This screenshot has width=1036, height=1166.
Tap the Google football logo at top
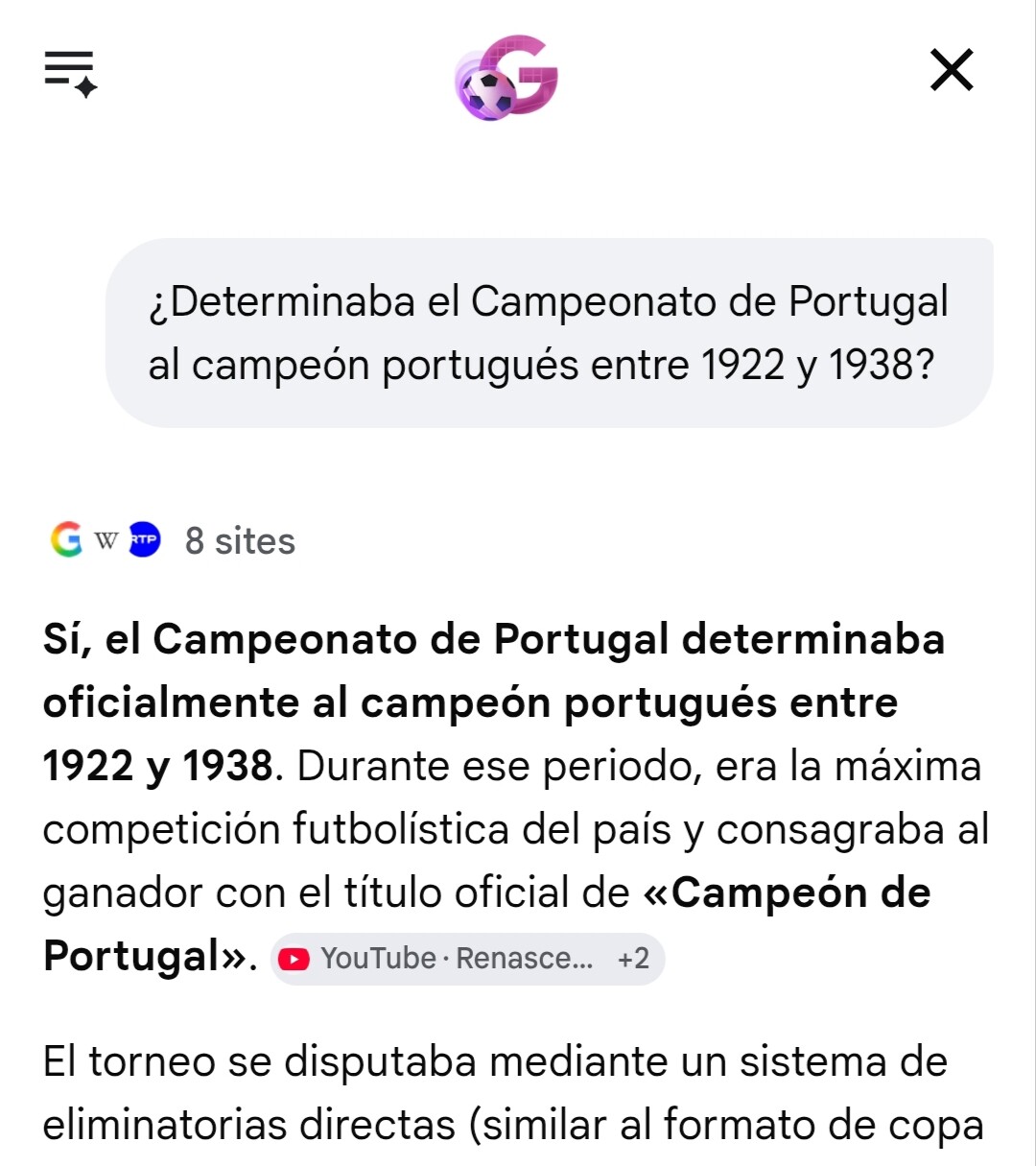[x=506, y=78]
